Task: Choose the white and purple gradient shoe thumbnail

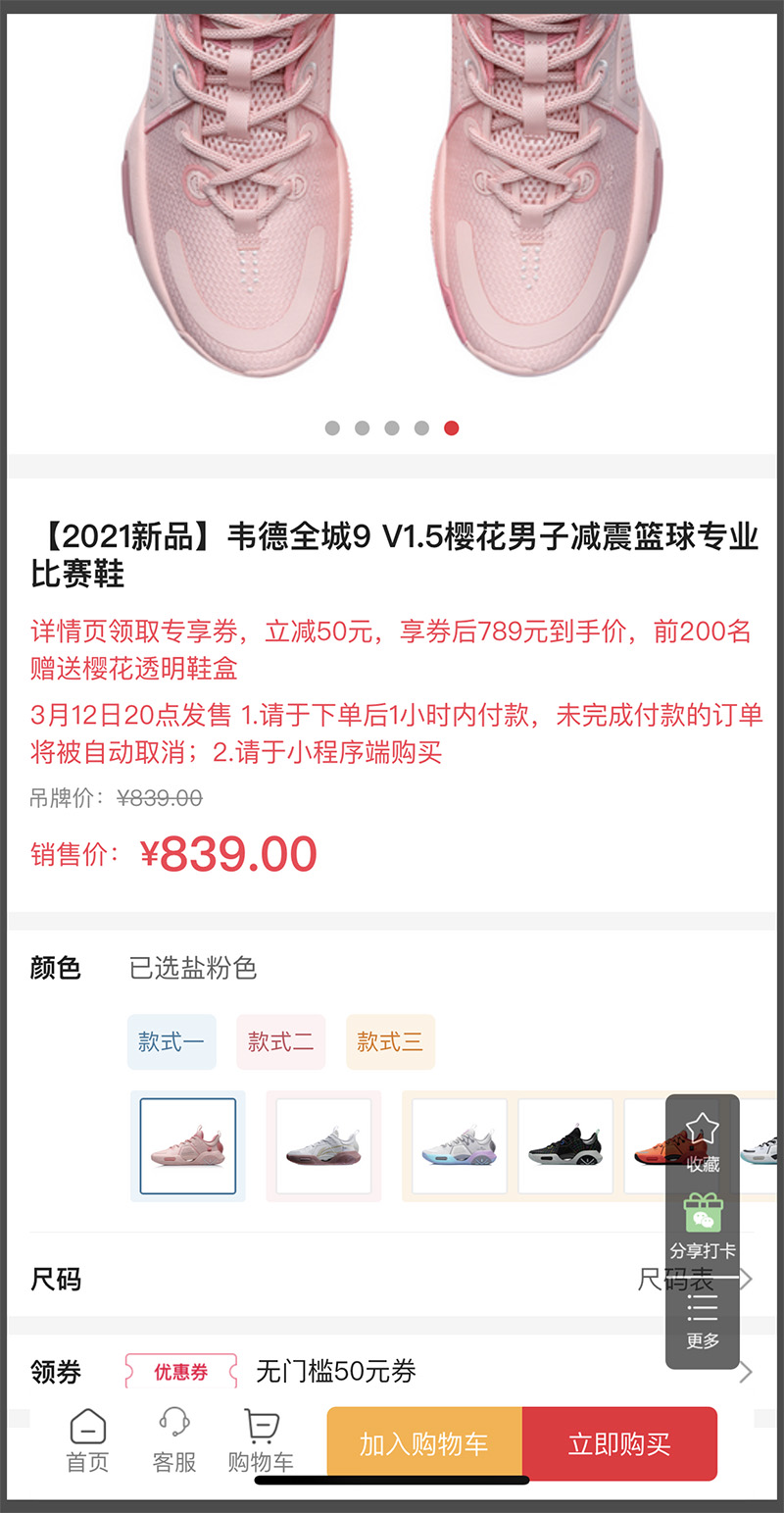Action: tap(459, 1146)
